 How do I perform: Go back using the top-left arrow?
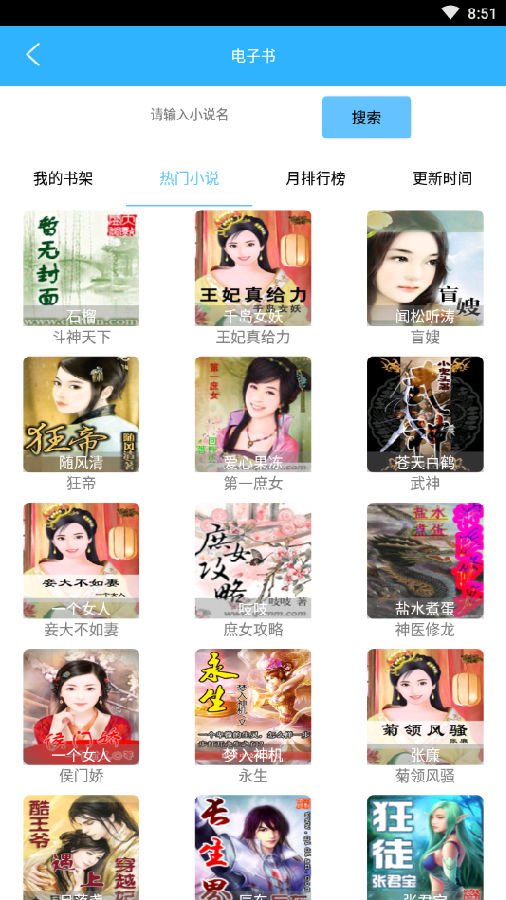(x=33, y=55)
